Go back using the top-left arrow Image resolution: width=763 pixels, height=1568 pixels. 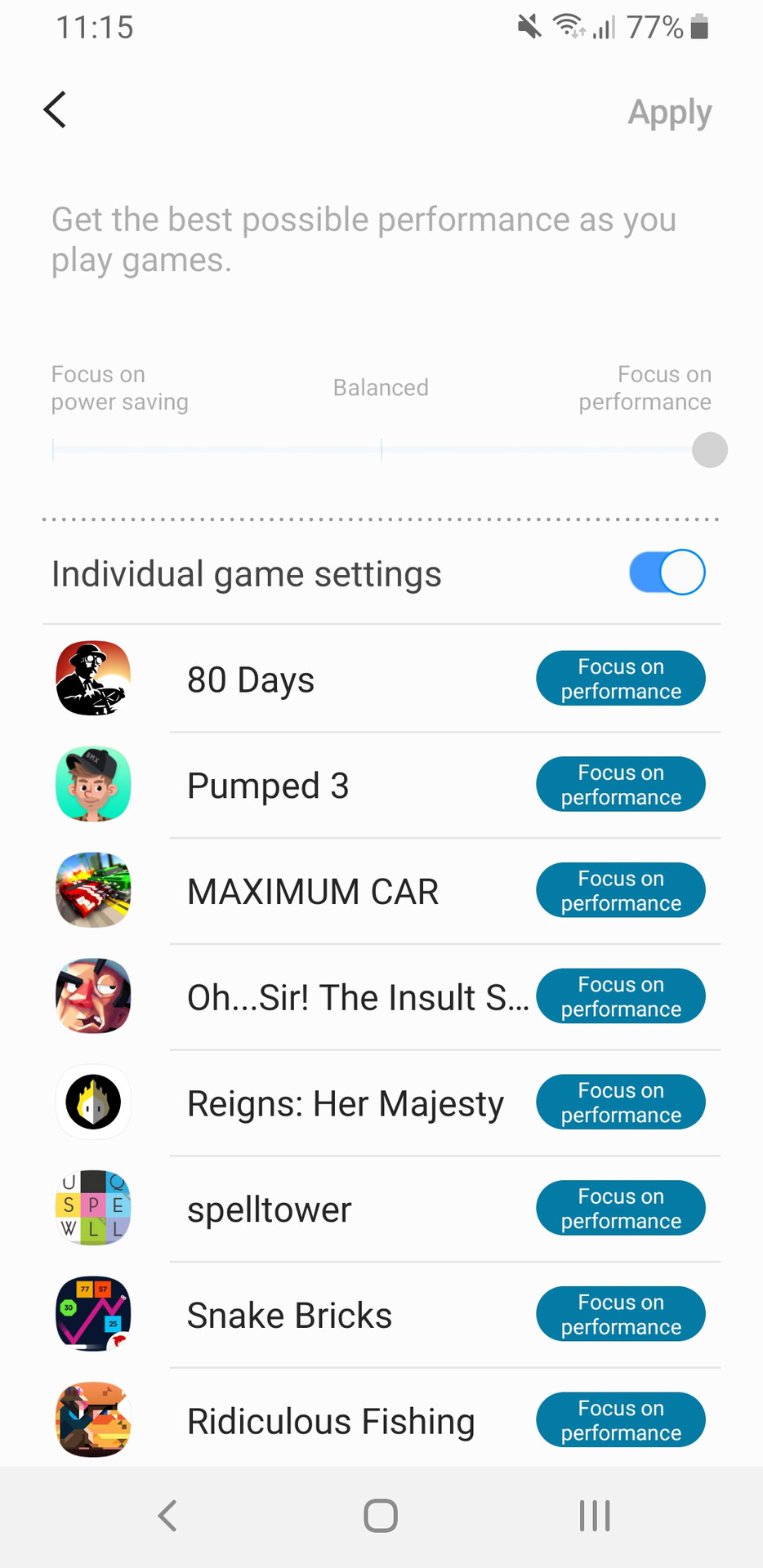55,110
